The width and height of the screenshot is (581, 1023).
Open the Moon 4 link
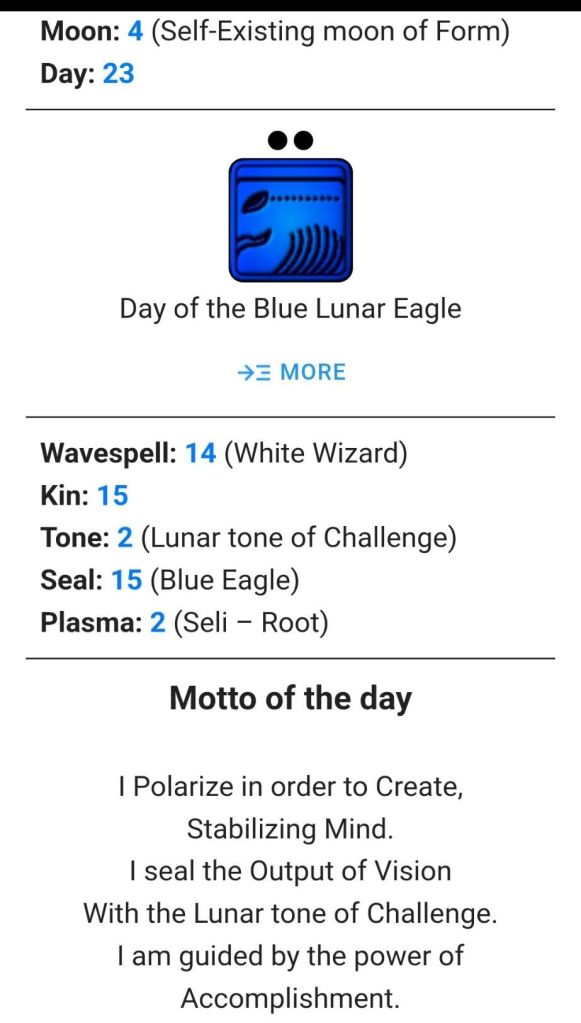pyautogui.click(x=135, y=31)
